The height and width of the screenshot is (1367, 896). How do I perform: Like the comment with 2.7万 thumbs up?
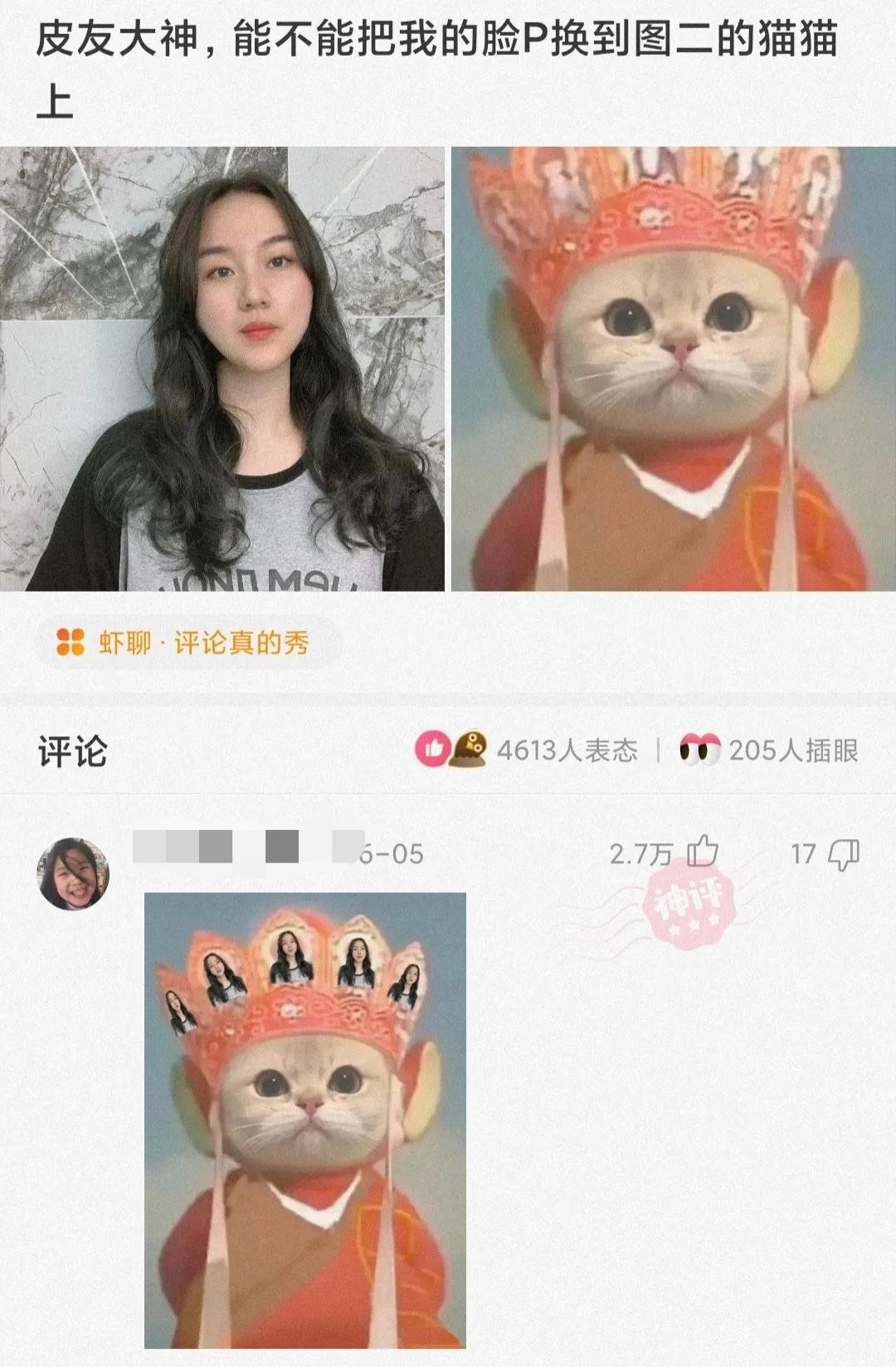tap(703, 852)
